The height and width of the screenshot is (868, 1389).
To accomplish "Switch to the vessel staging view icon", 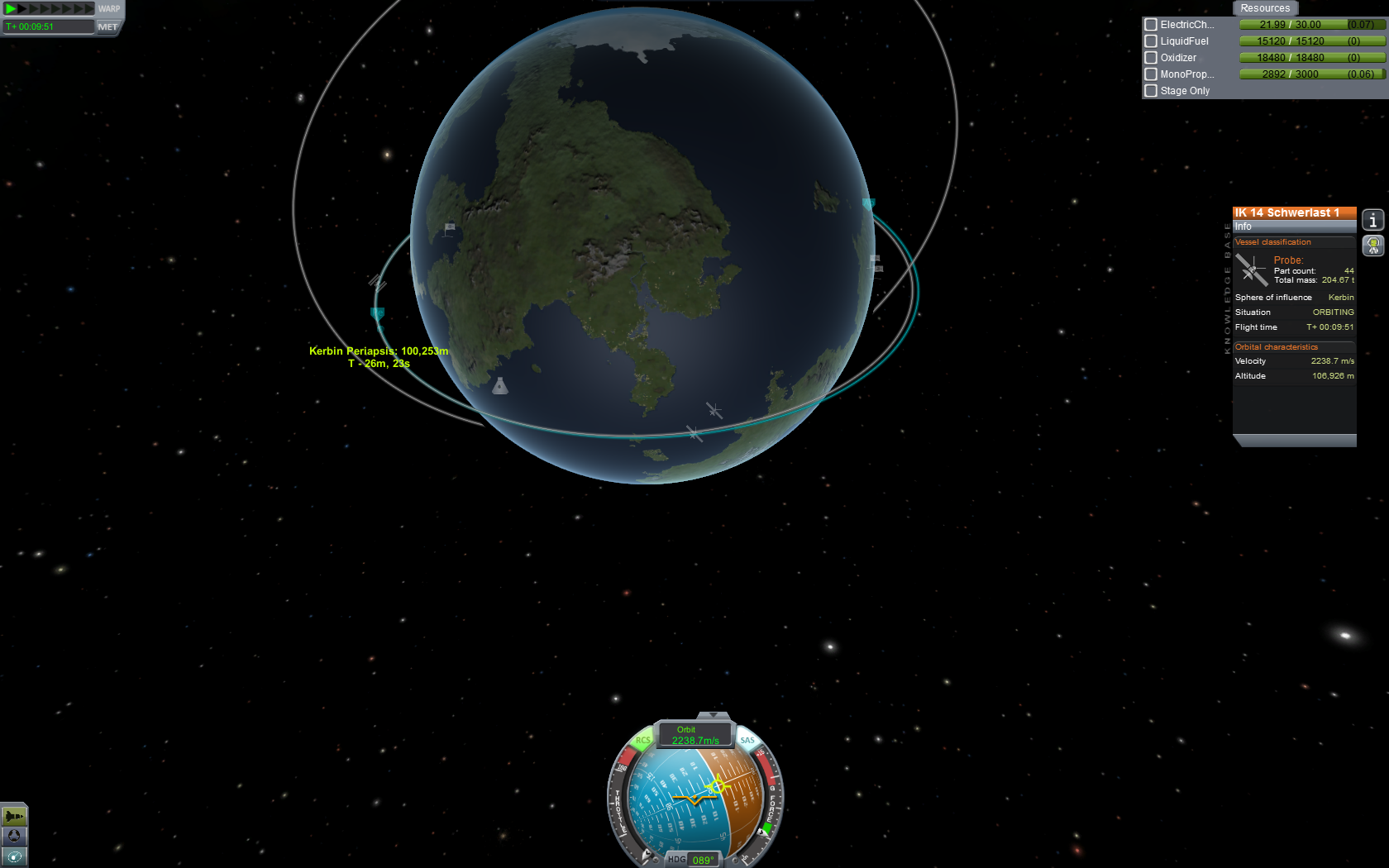I will pos(14,816).
